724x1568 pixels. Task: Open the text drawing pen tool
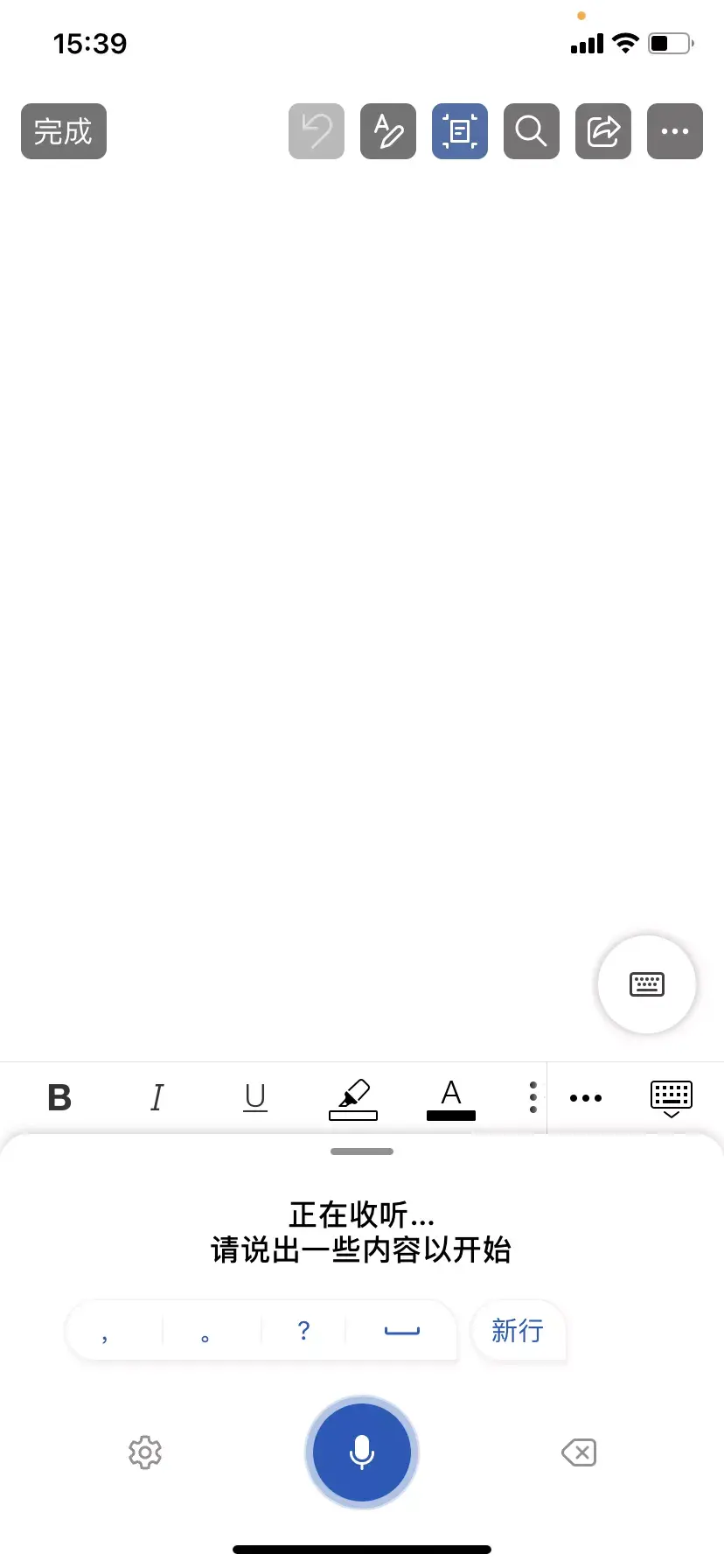tap(388, 131)
